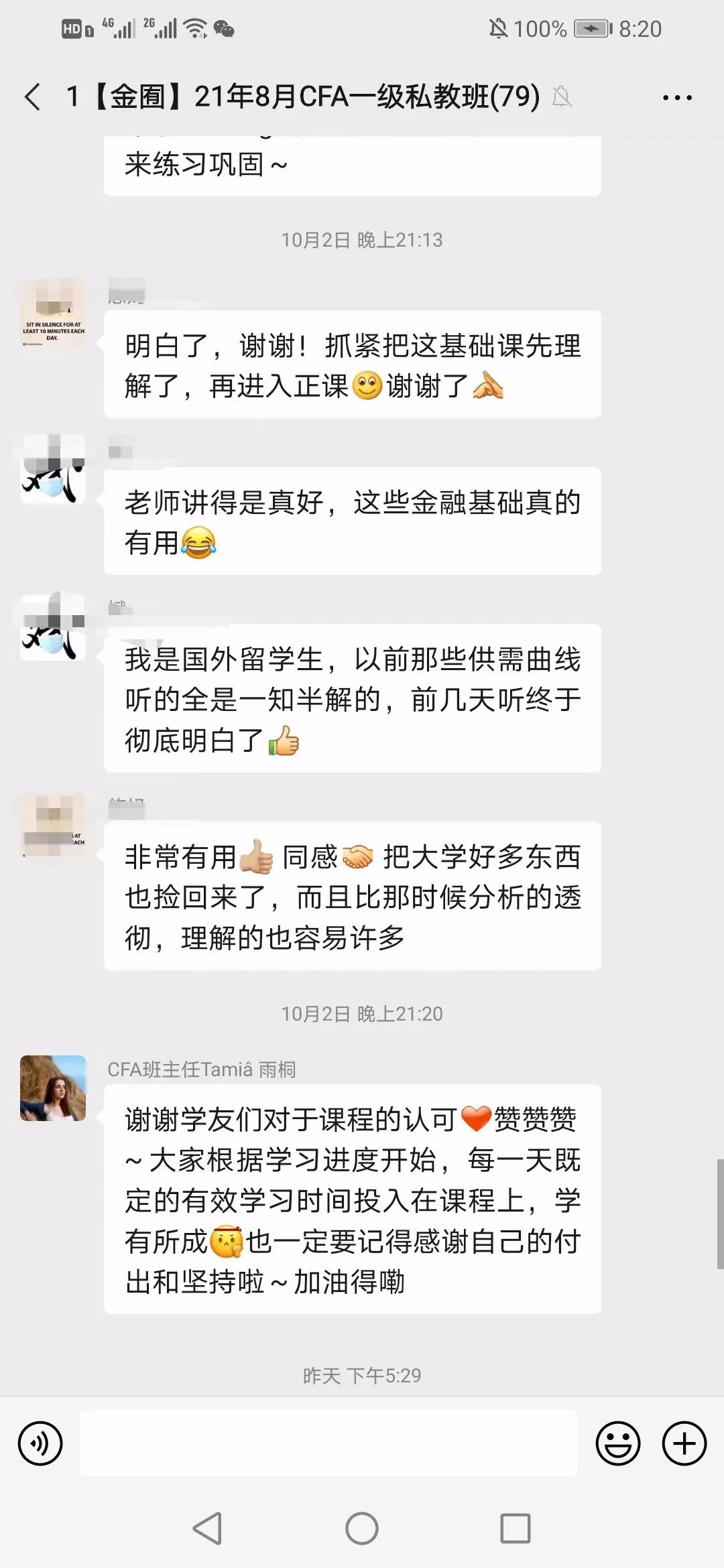Open the emoji sticker panel
Screen dimensions: 724x1568
pos(617,1443)
